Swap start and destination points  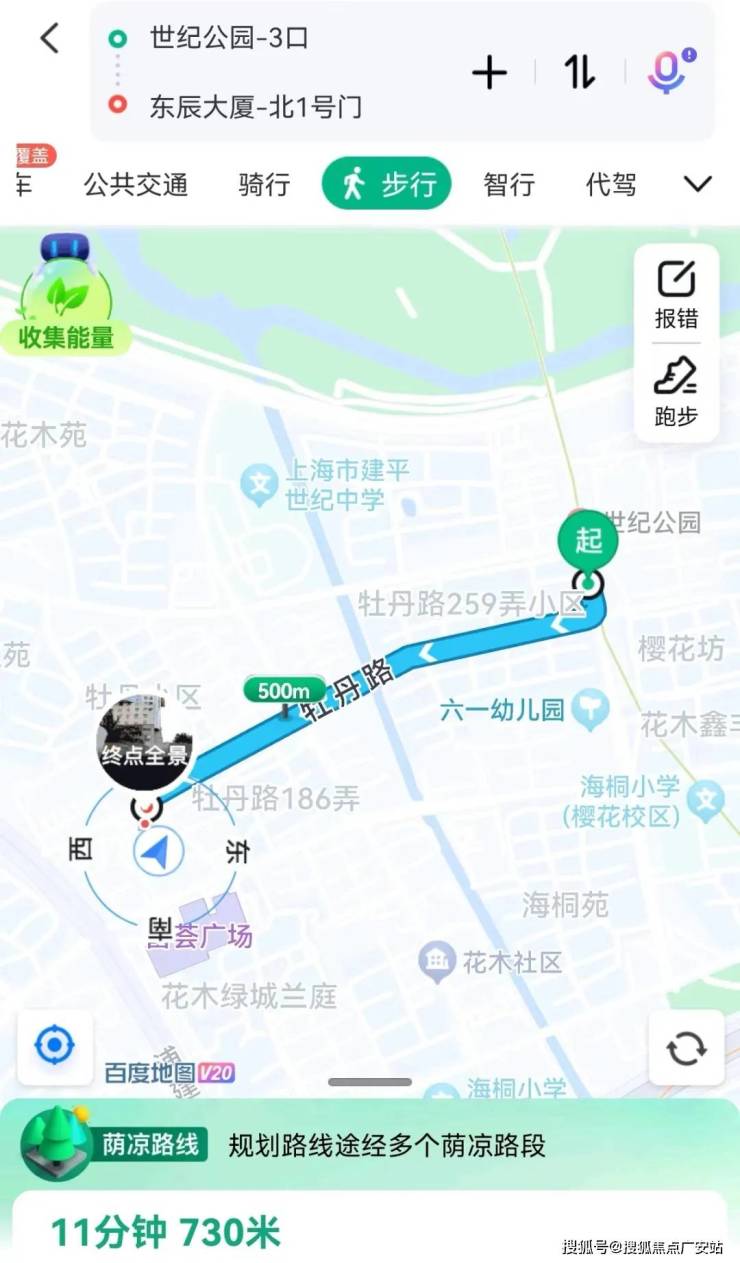click(579, 72)
